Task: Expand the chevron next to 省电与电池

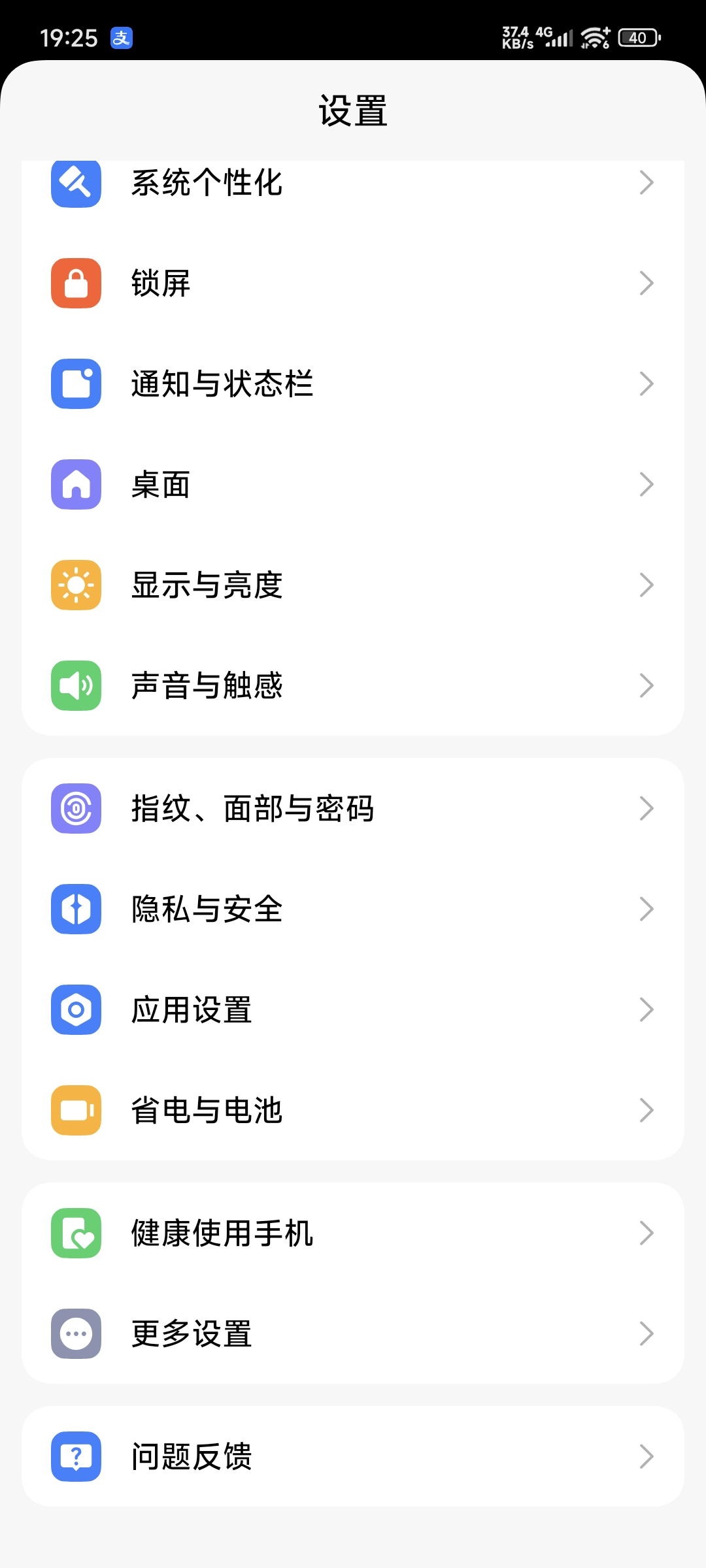Action: click(x=646, y=1110)
